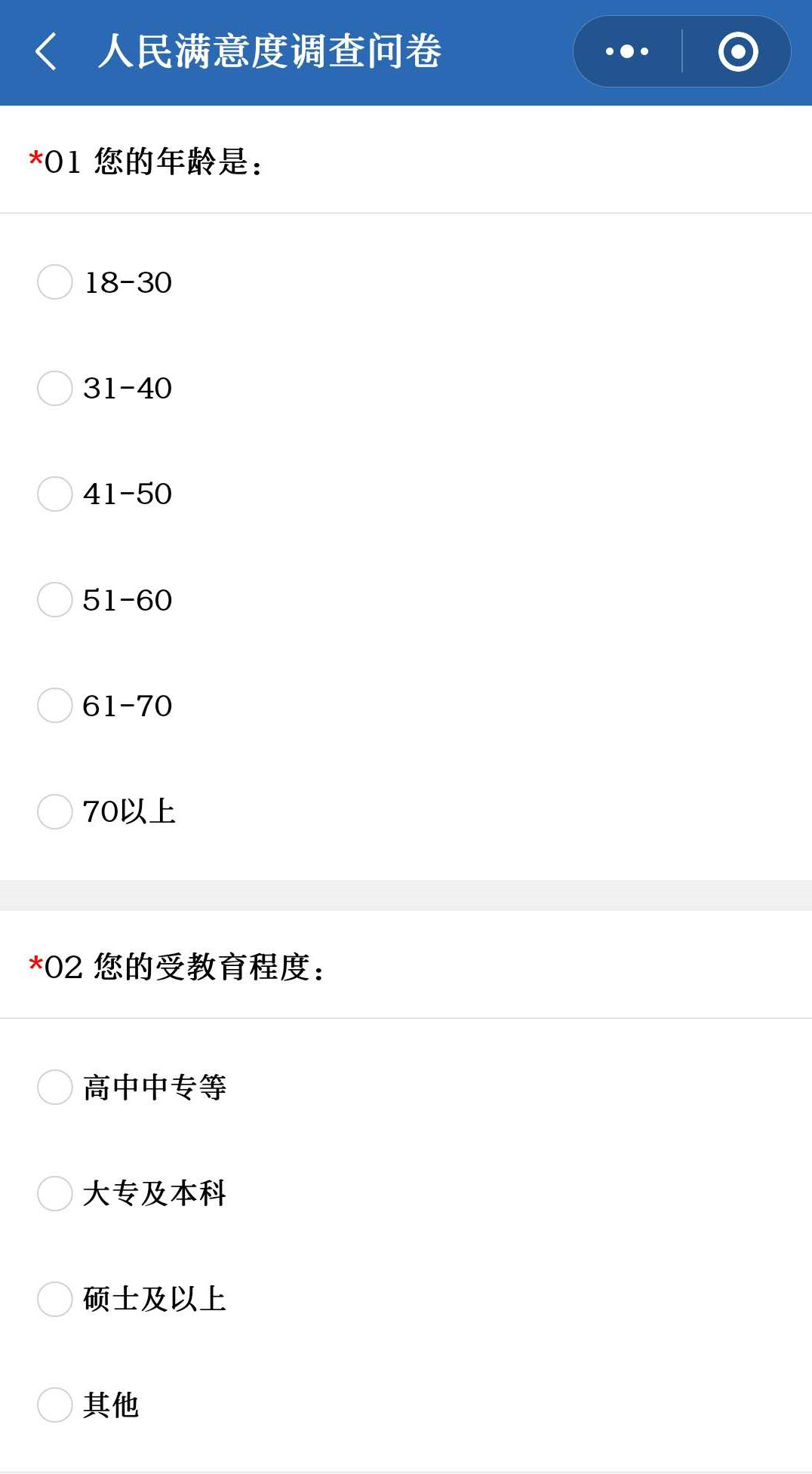
Task: Choose 大专及本科 for education
Action: (x=55, y=1193)
